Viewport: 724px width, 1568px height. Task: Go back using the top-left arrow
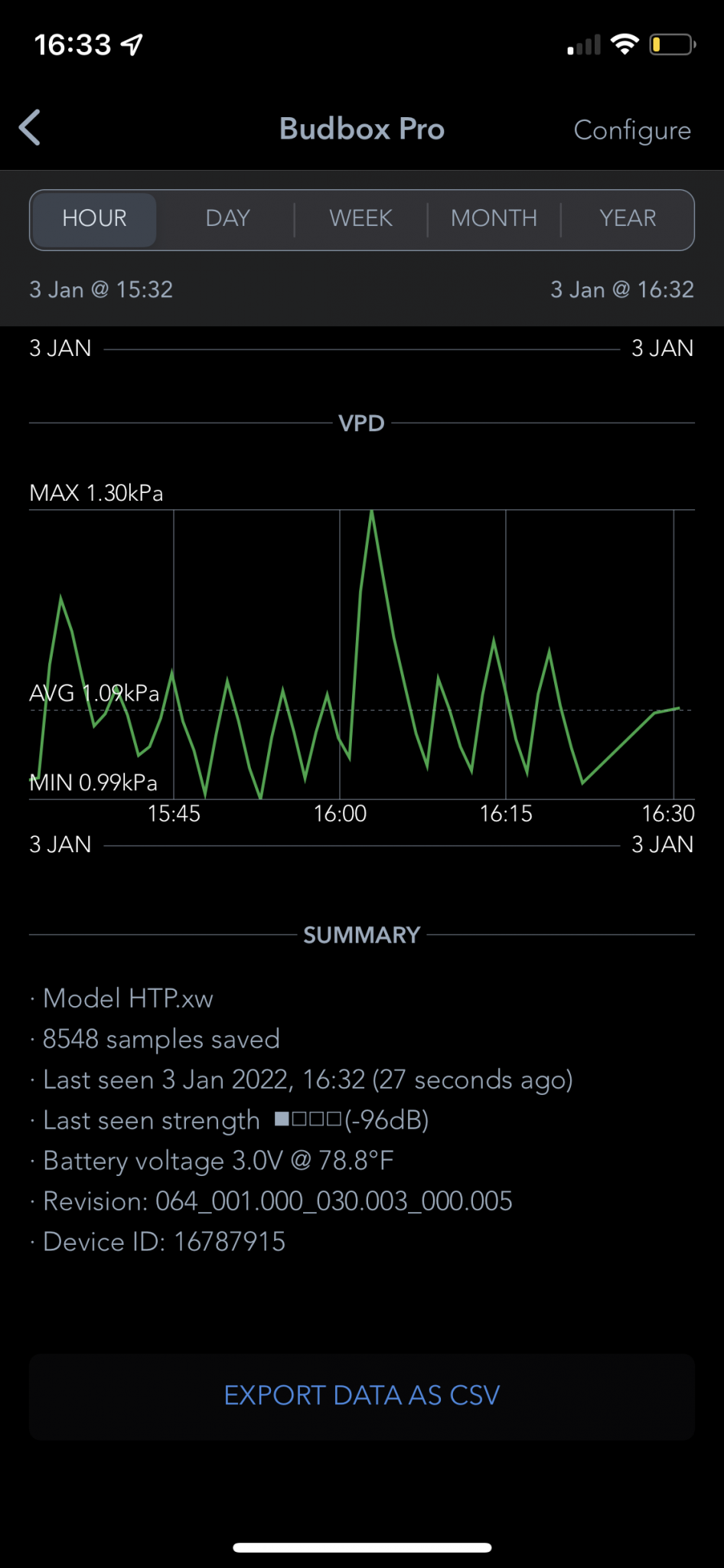30,128
